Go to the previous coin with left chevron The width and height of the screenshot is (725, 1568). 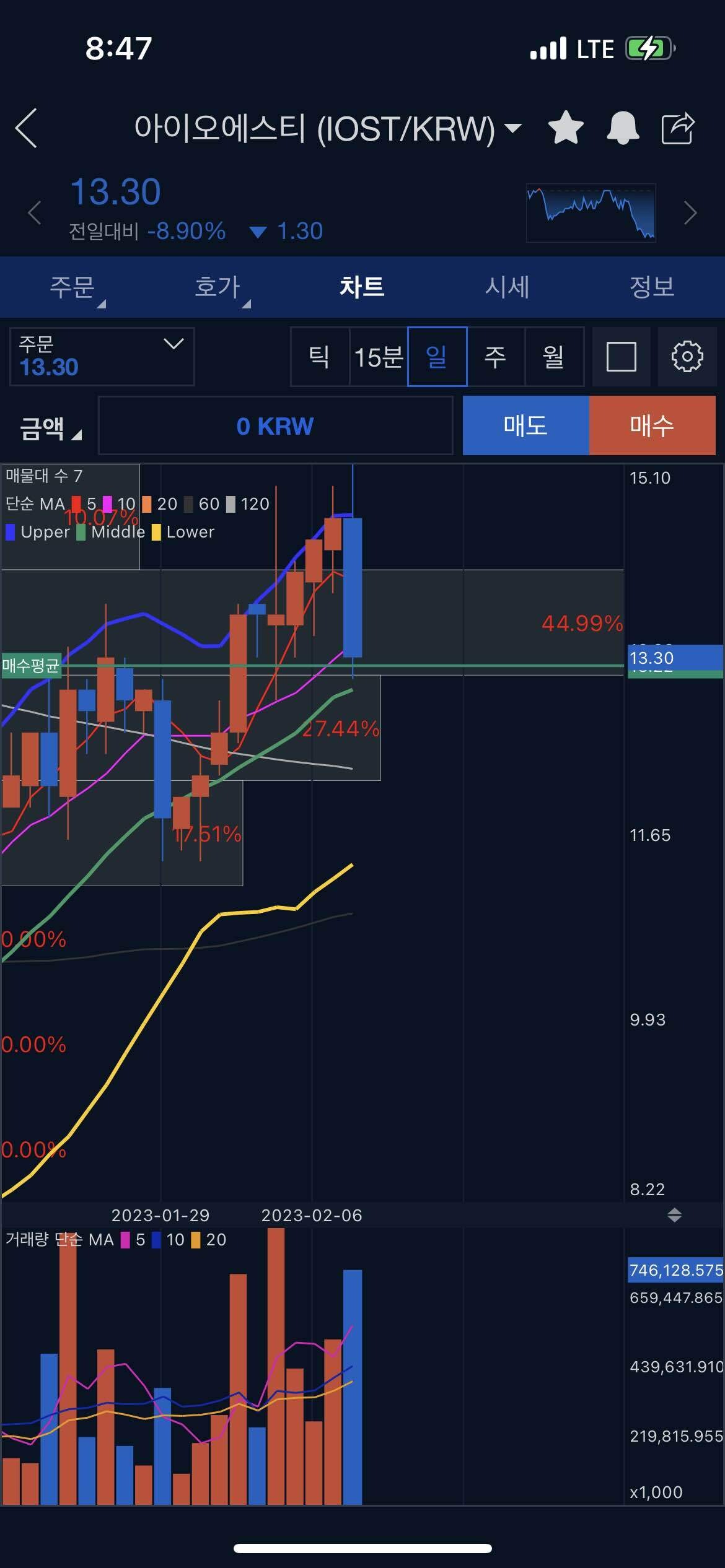[35, 213]
